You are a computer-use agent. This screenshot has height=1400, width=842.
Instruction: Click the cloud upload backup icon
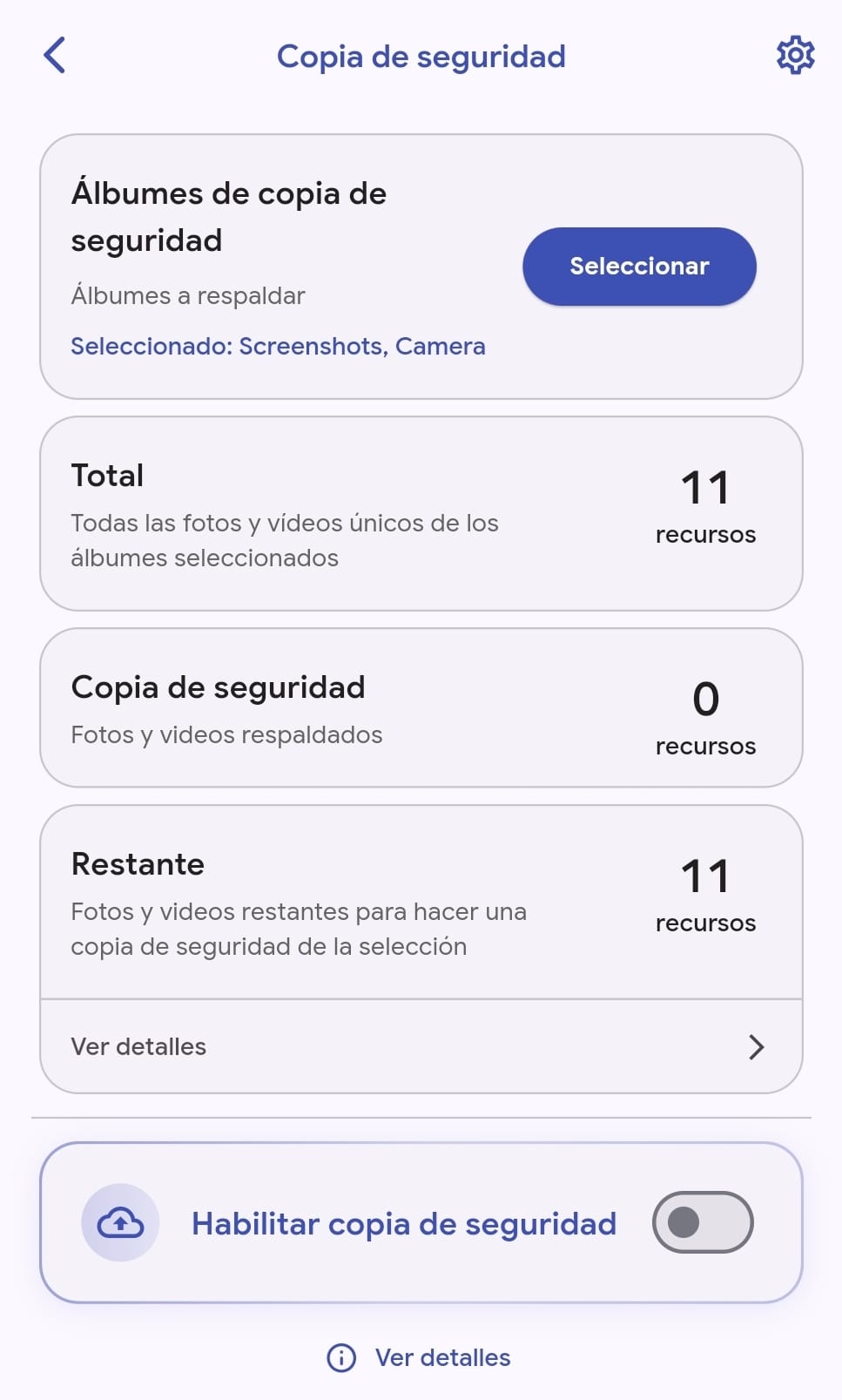coord(120,1222)
